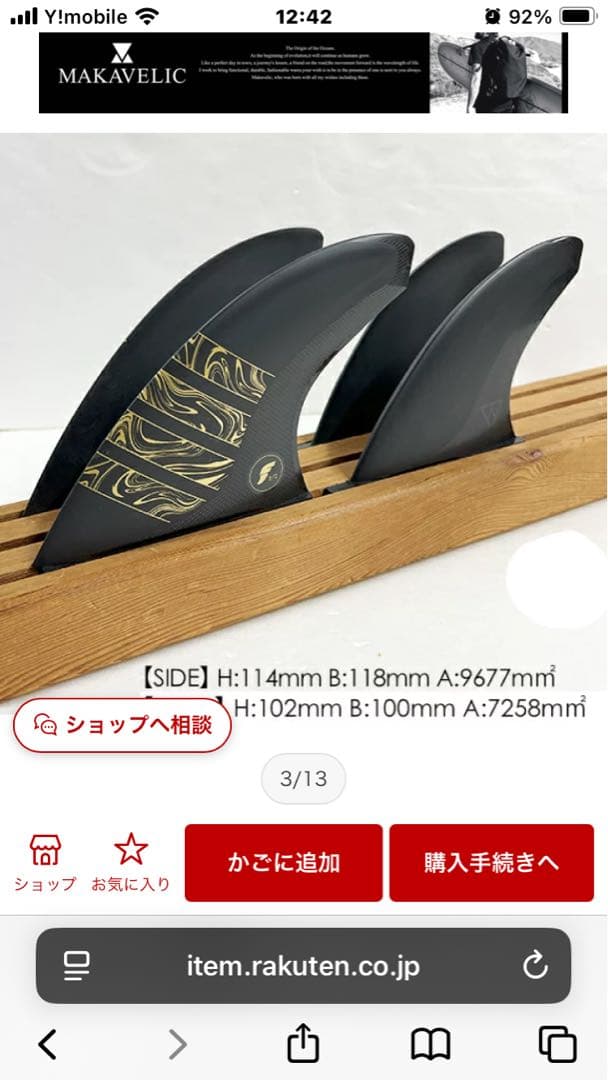
Task: Open the ショップ store page
Action: [45, 862]
